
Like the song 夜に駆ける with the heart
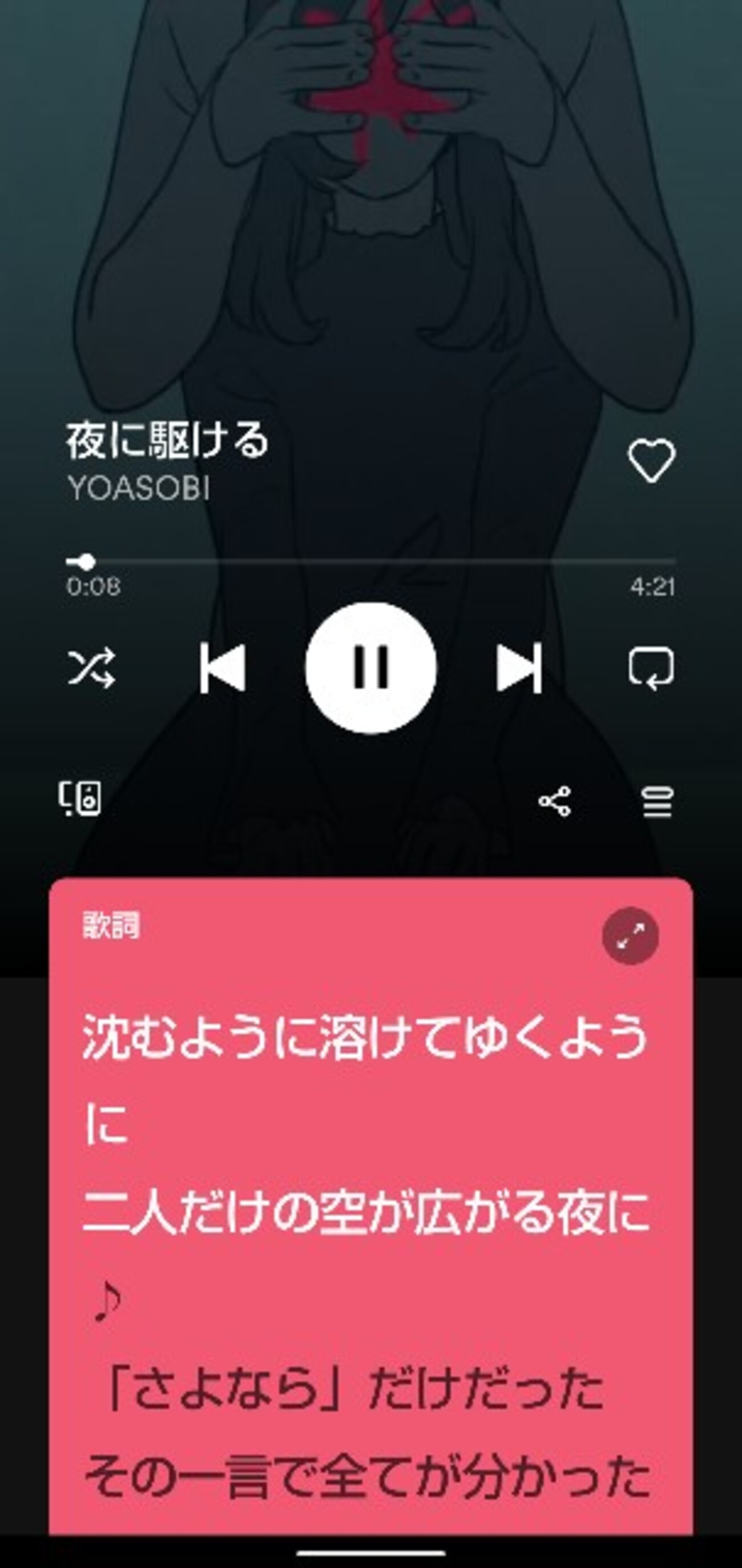click(651, 461)
